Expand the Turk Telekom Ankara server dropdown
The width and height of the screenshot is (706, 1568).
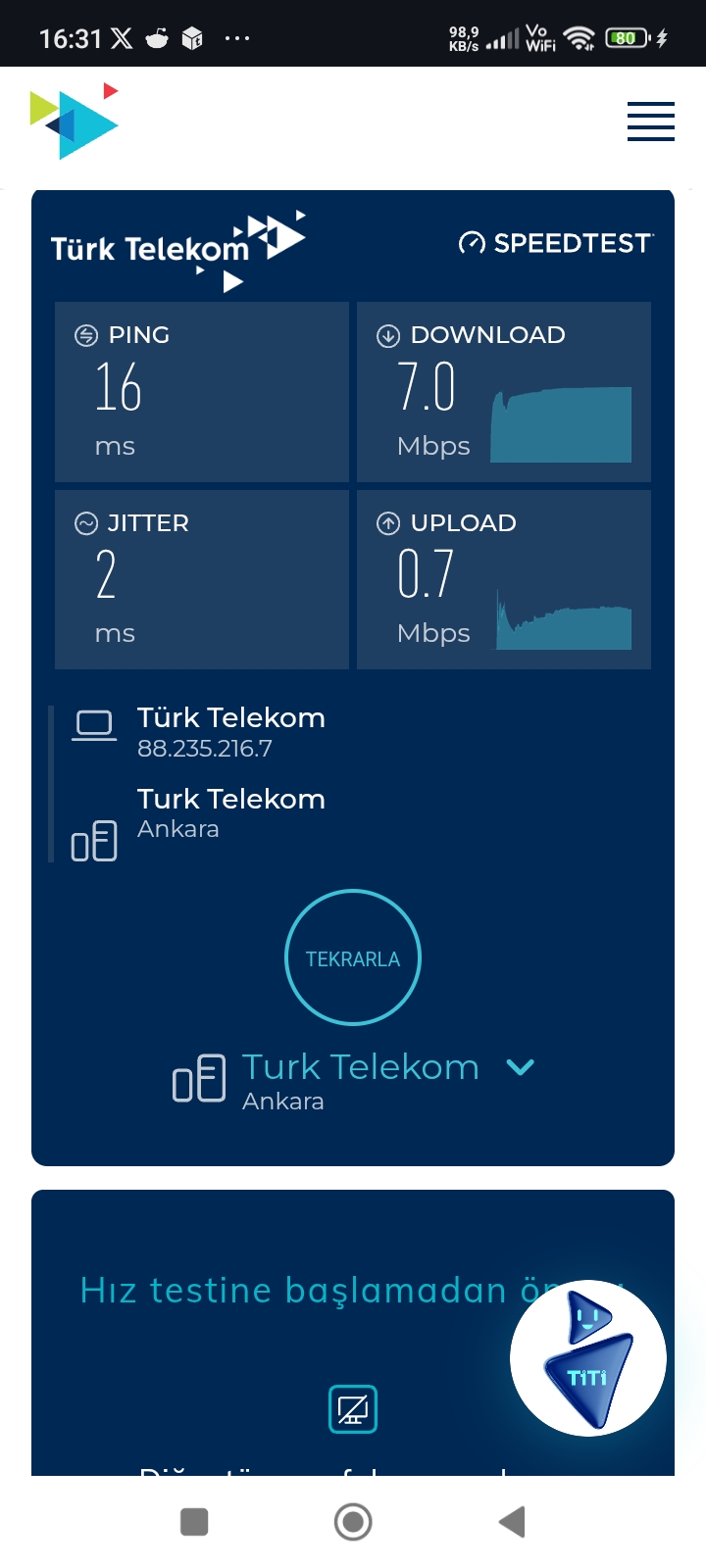(x=521, y=1067)
